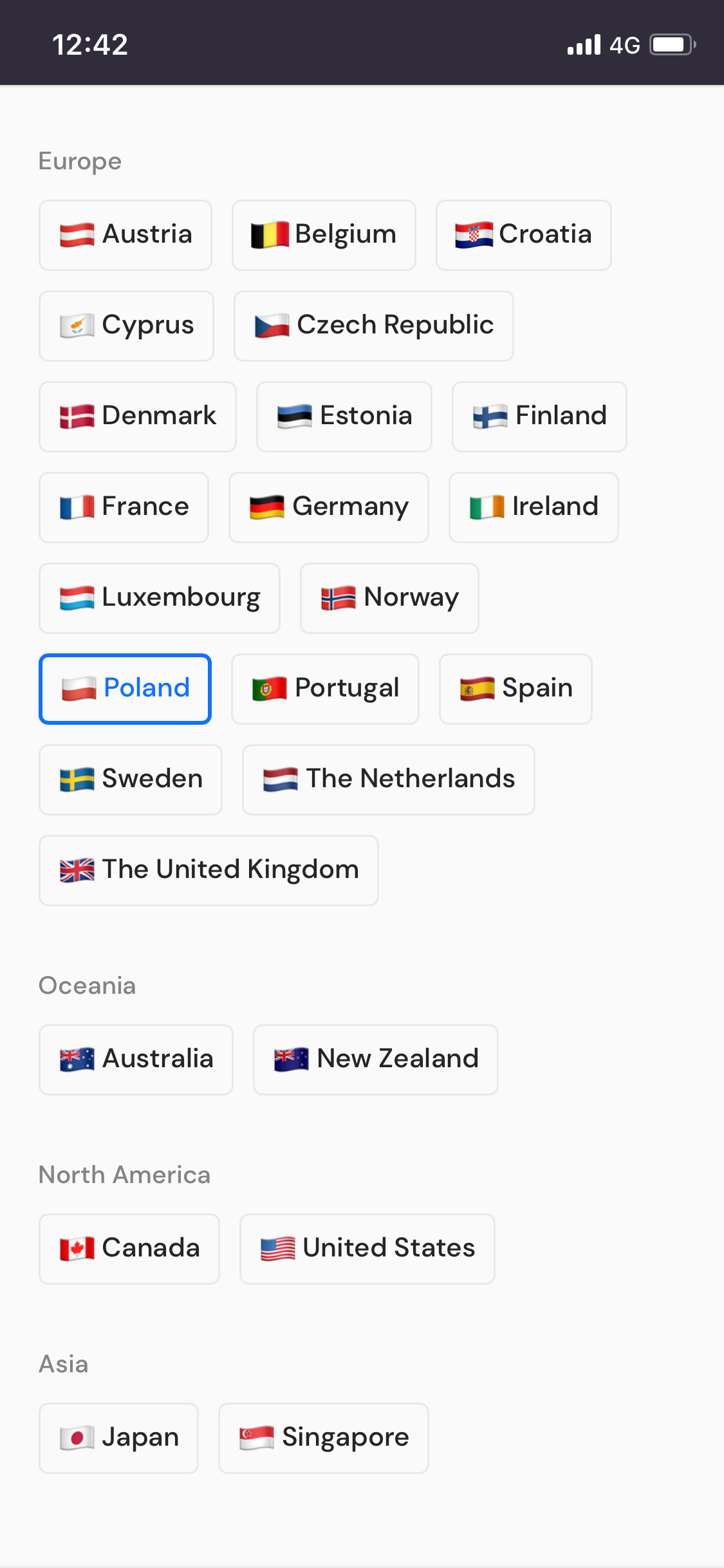Select the Norway option

(389, 598)
